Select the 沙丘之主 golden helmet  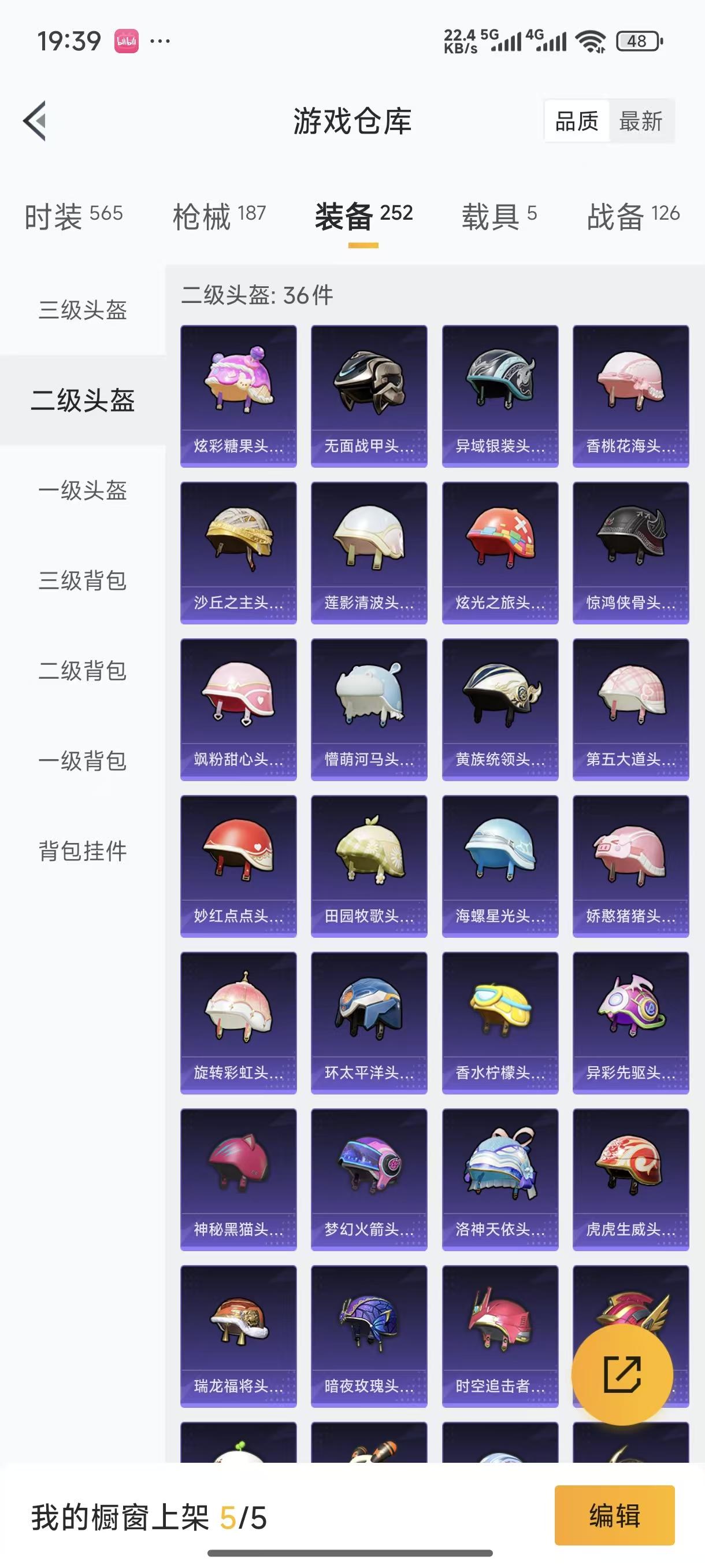tap(239, 553)
